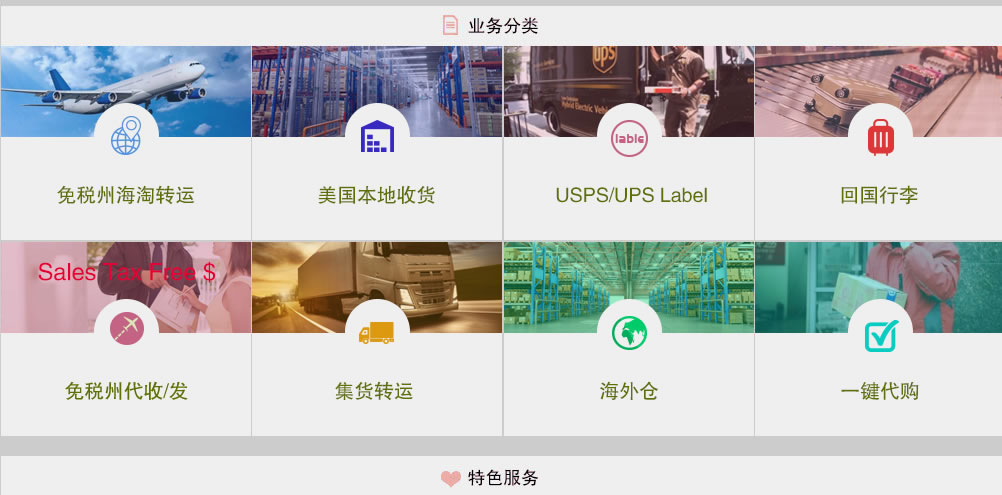Select 一键代购 purchasing service
1002x495 pixels.
point(879,391)
